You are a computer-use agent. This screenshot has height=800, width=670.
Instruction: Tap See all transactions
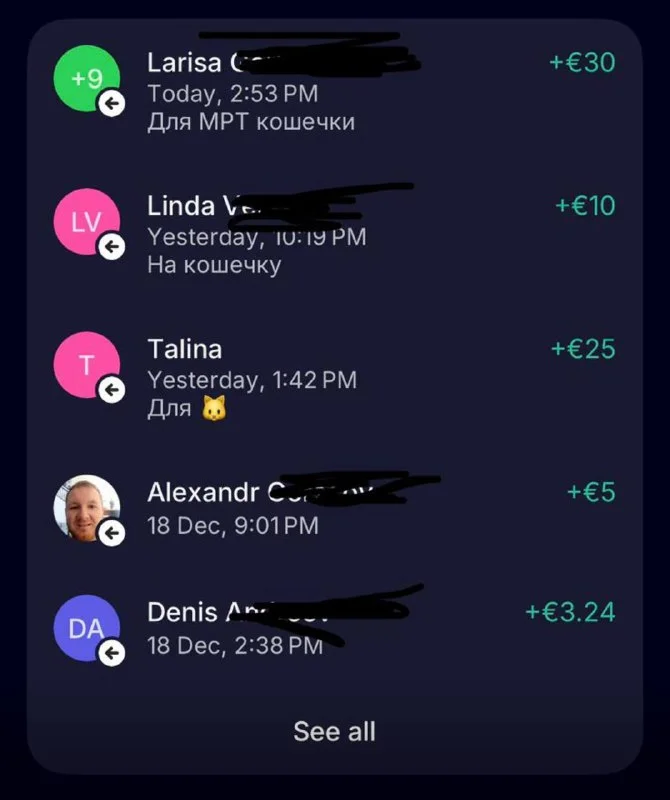[334, 731]
